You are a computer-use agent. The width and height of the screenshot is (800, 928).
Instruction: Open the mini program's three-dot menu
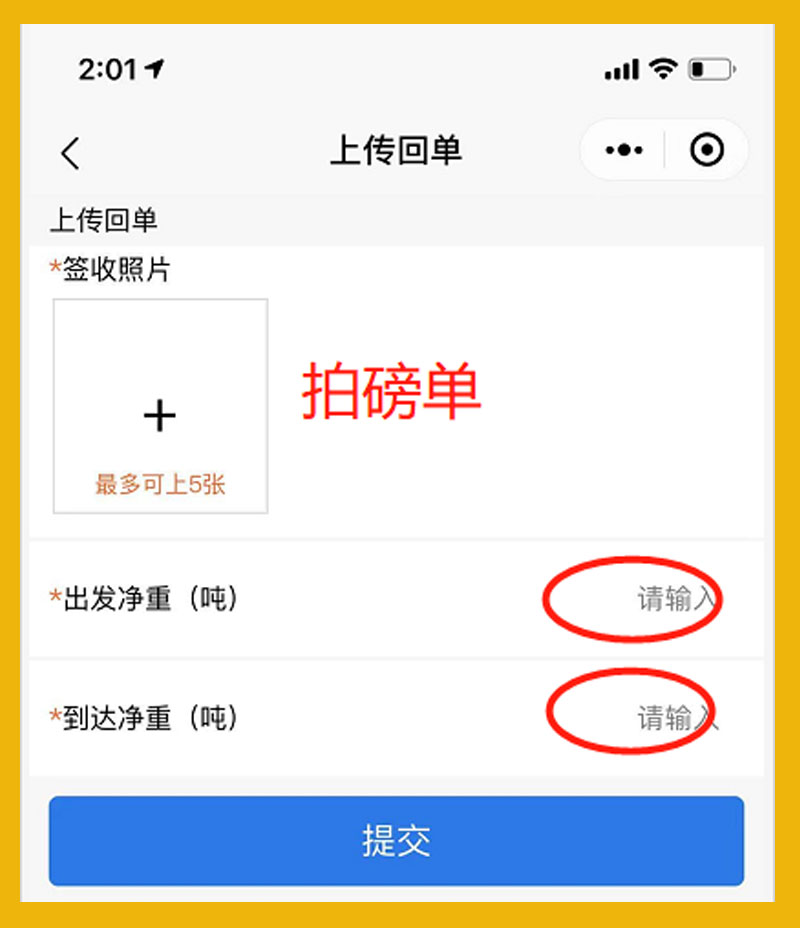(624, 150)
